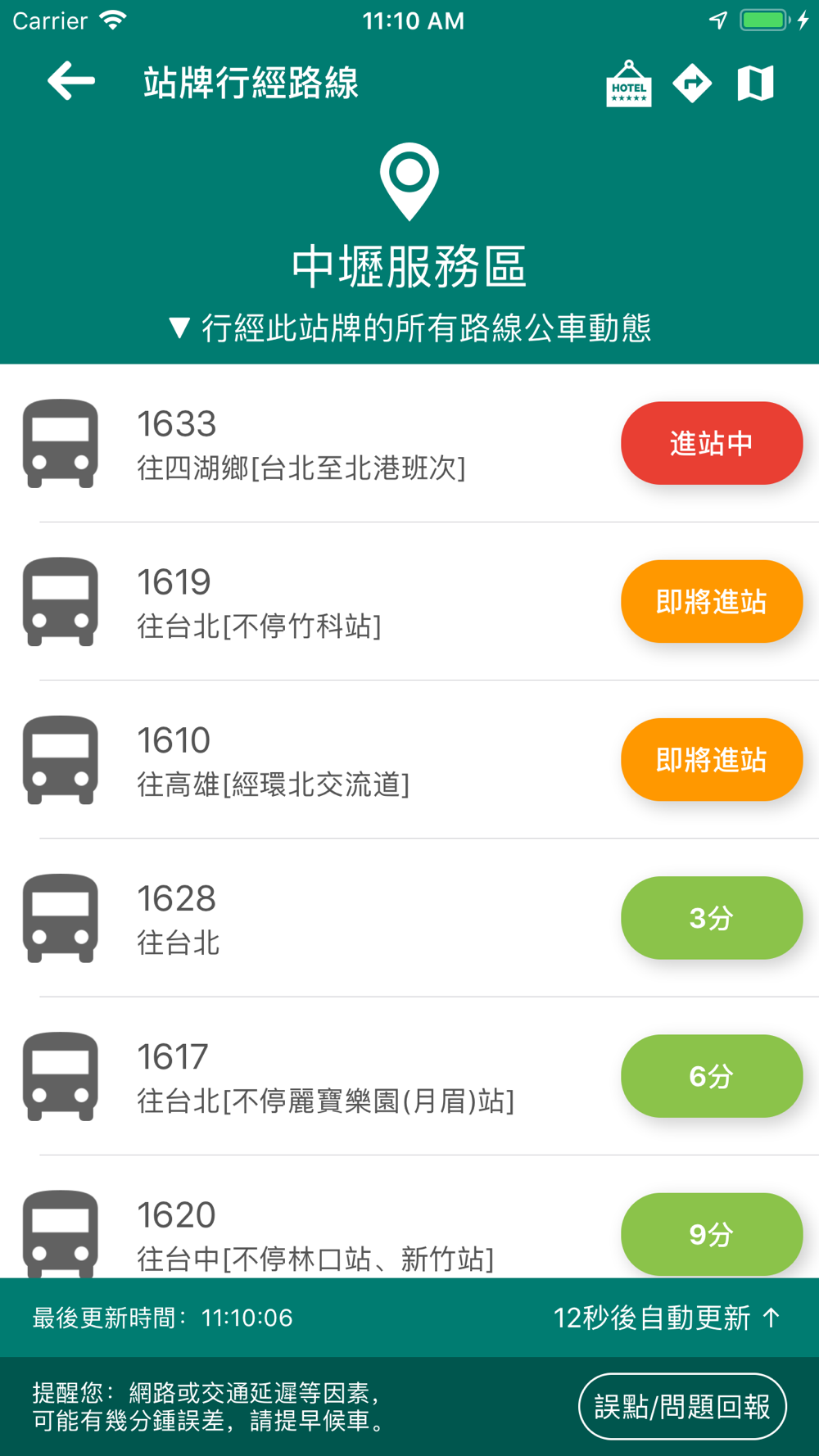Report a delay via 誤點/問題回報
The width and height of the screenshot is (819, 1456).
682,1407
